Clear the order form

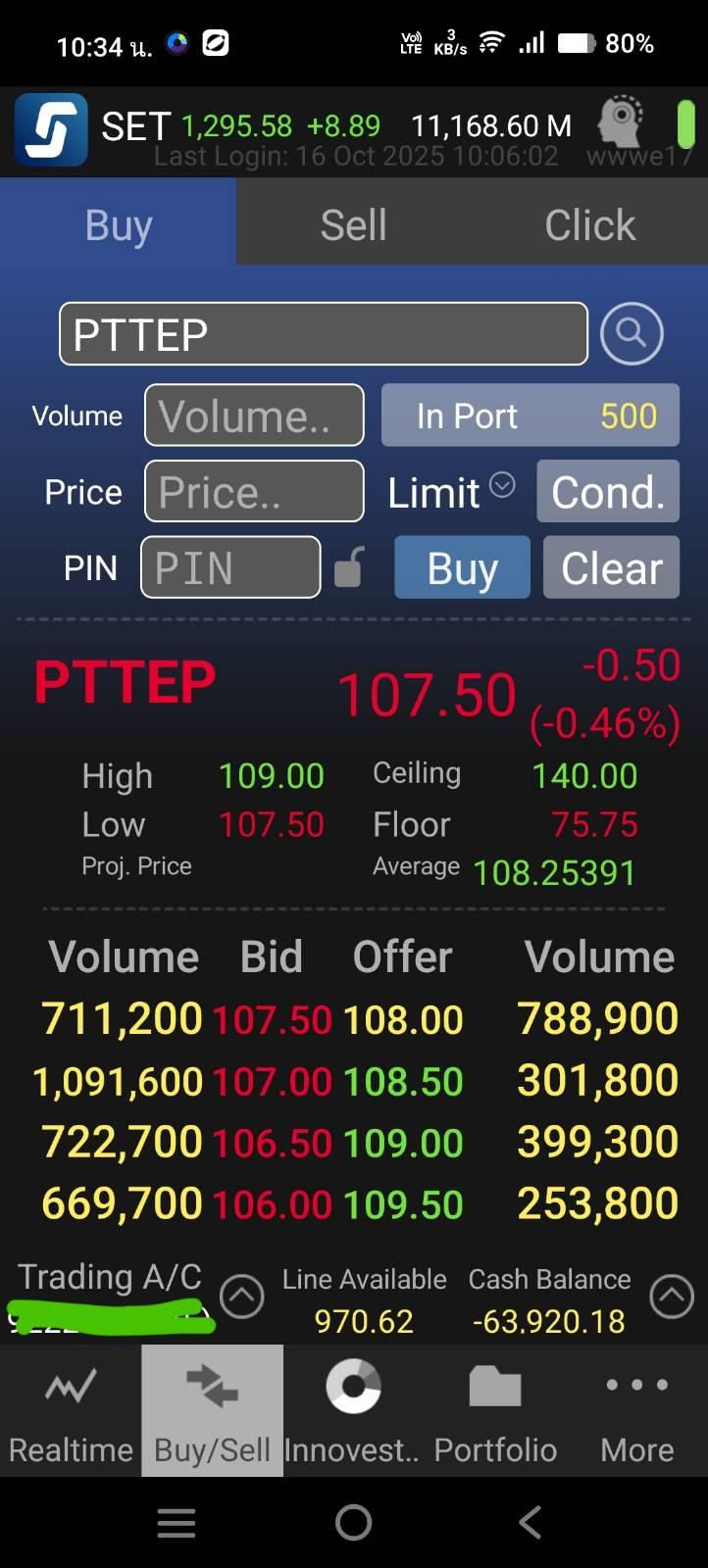pos(611,567)
